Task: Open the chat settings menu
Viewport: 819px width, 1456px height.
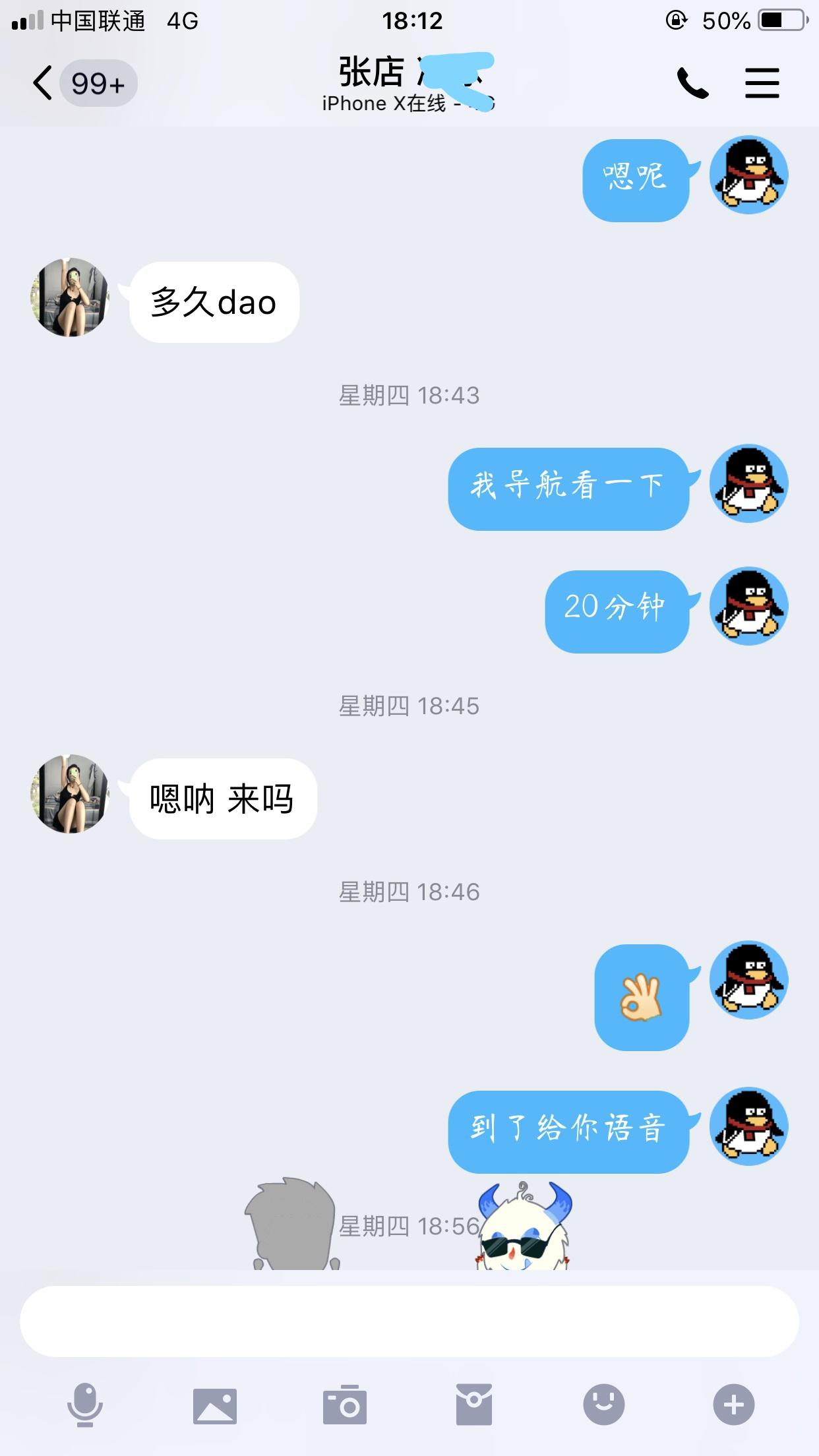Action: coord(762,84)
